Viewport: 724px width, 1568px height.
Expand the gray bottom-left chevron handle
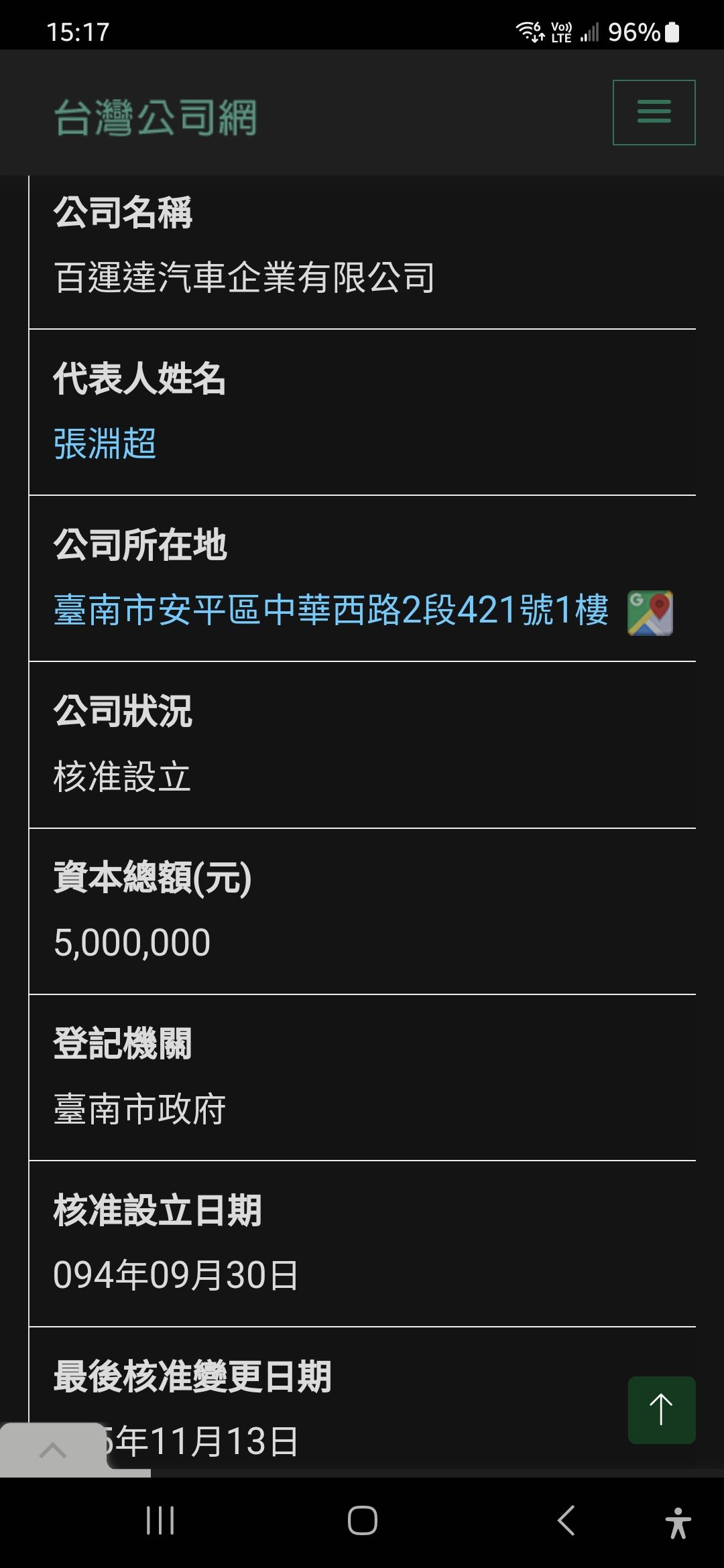53,1450
